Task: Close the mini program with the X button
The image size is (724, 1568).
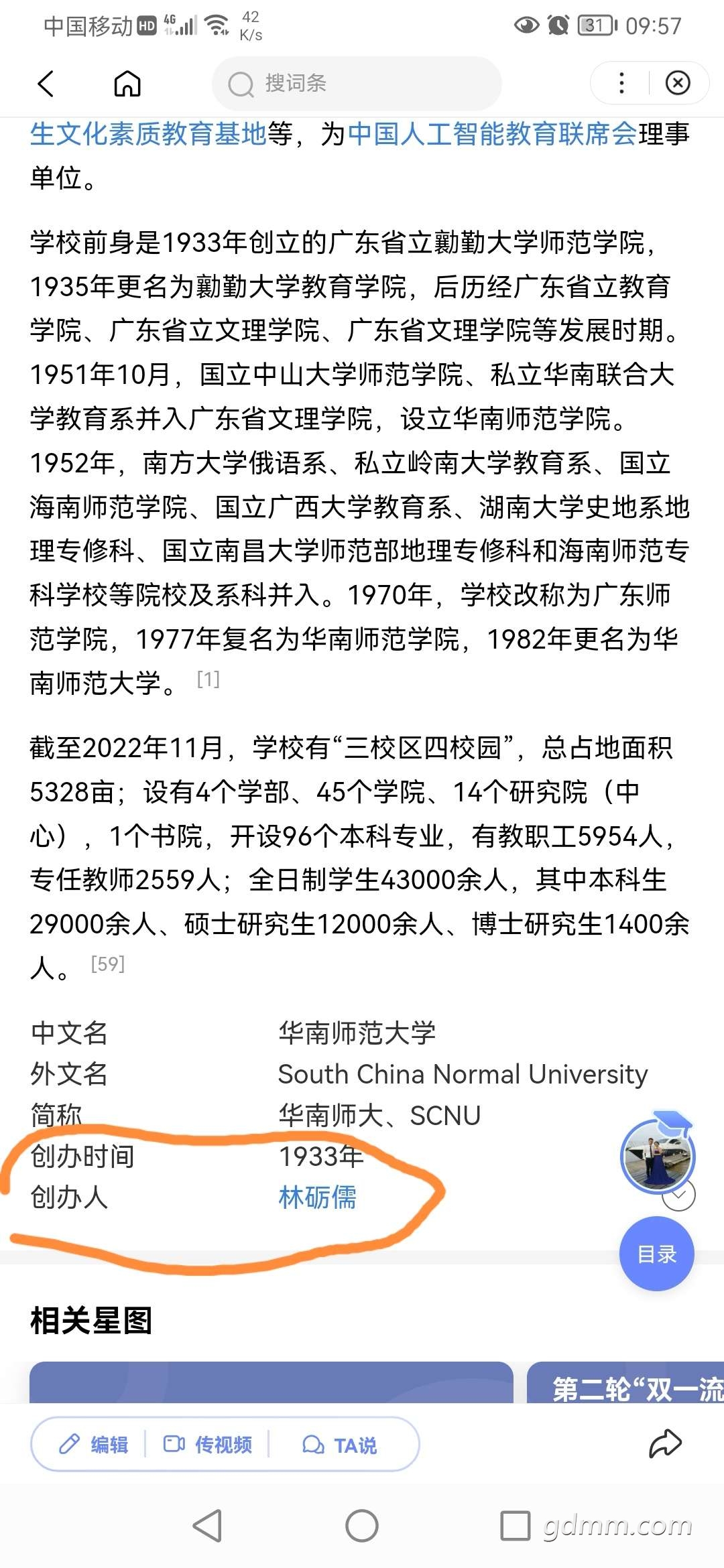Action: click(678, 83)
